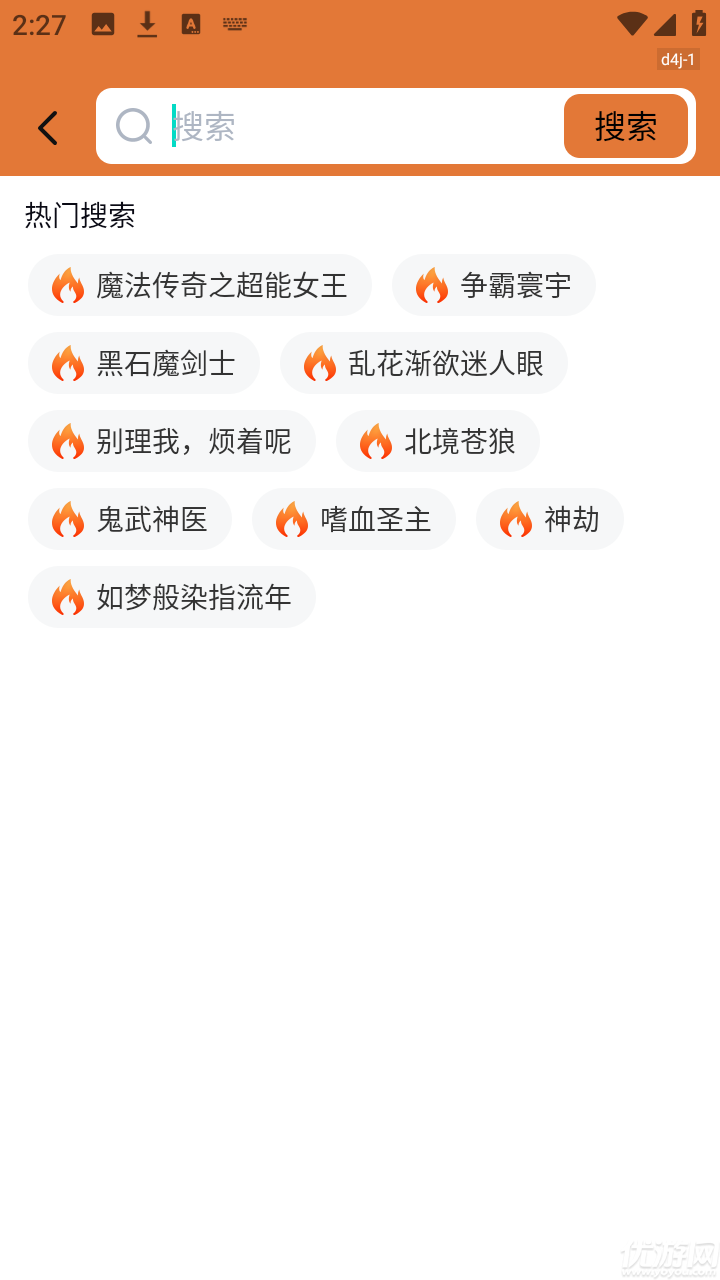Click inside the search input field

(x=330, y=127)
